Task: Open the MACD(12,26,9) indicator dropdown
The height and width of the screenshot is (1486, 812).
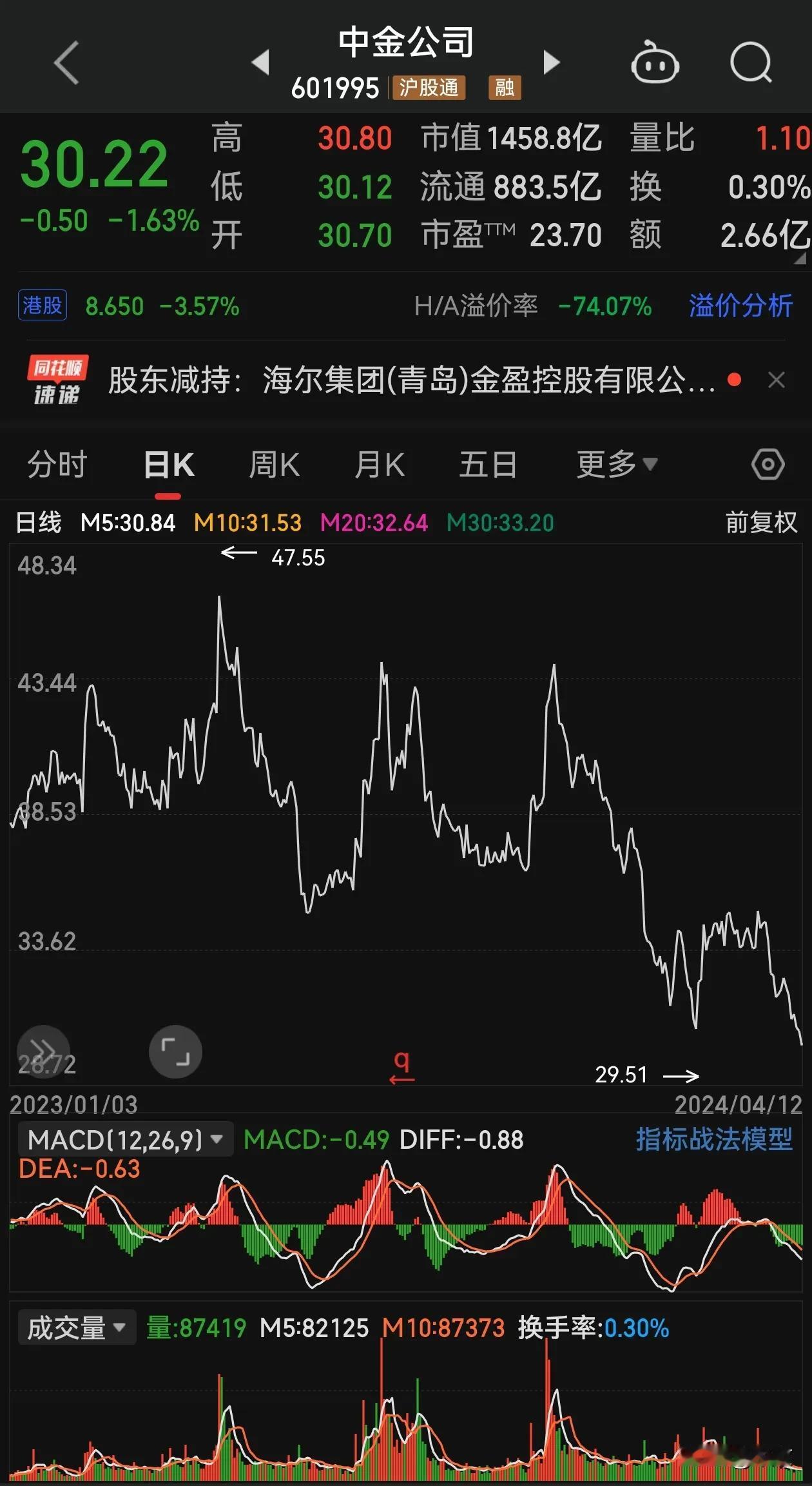Action: [x=126, y=1140]
